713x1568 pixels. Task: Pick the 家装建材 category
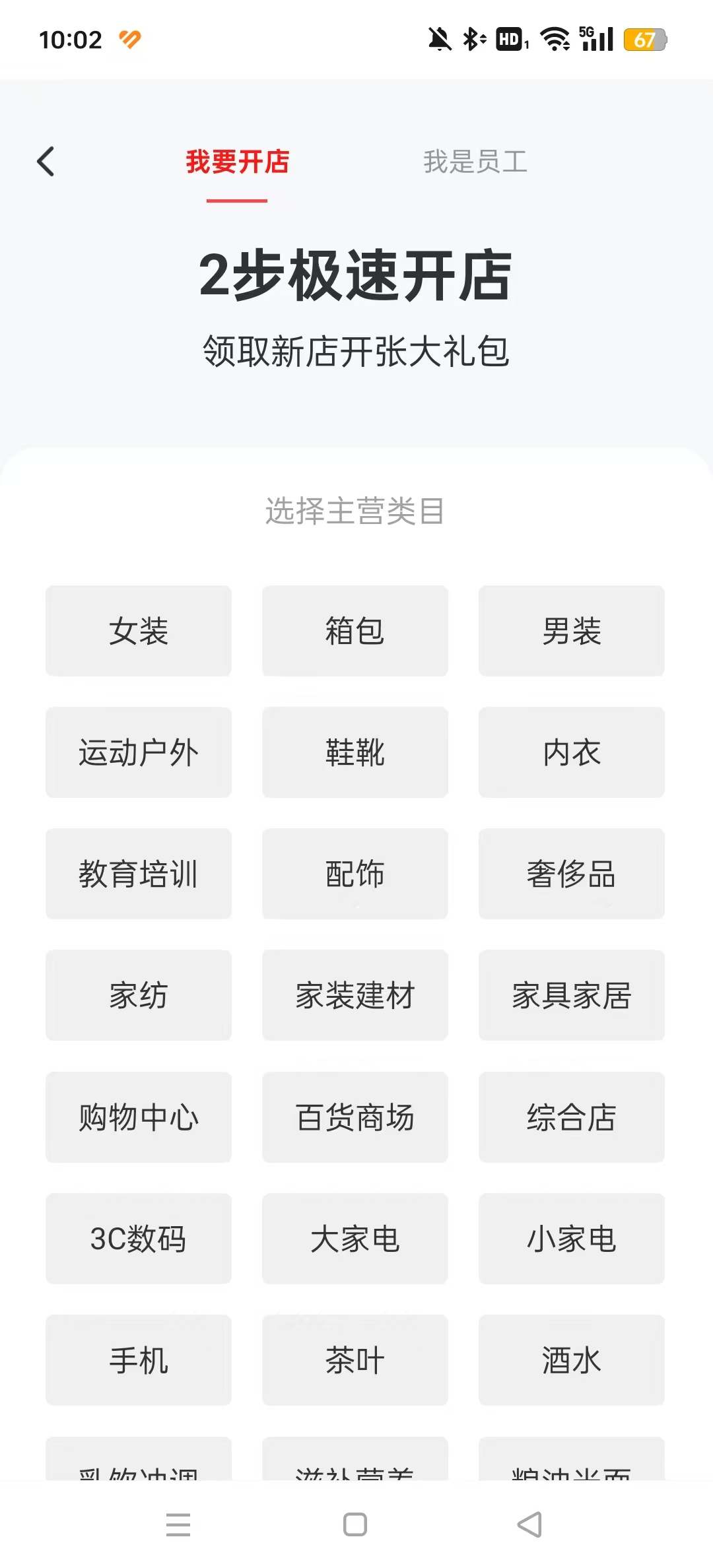click(x=355, y=995)
